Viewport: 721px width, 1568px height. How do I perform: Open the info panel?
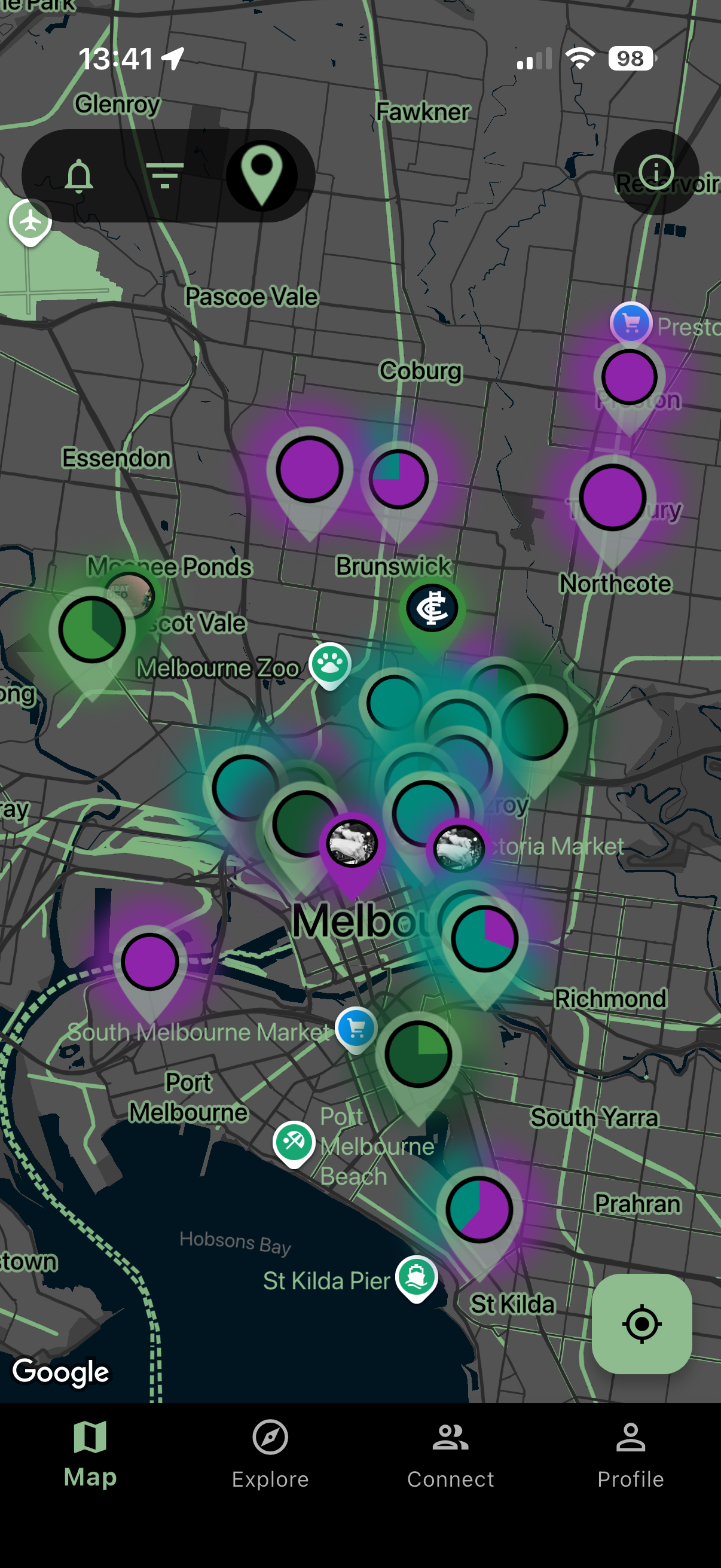tap(657, 171)
